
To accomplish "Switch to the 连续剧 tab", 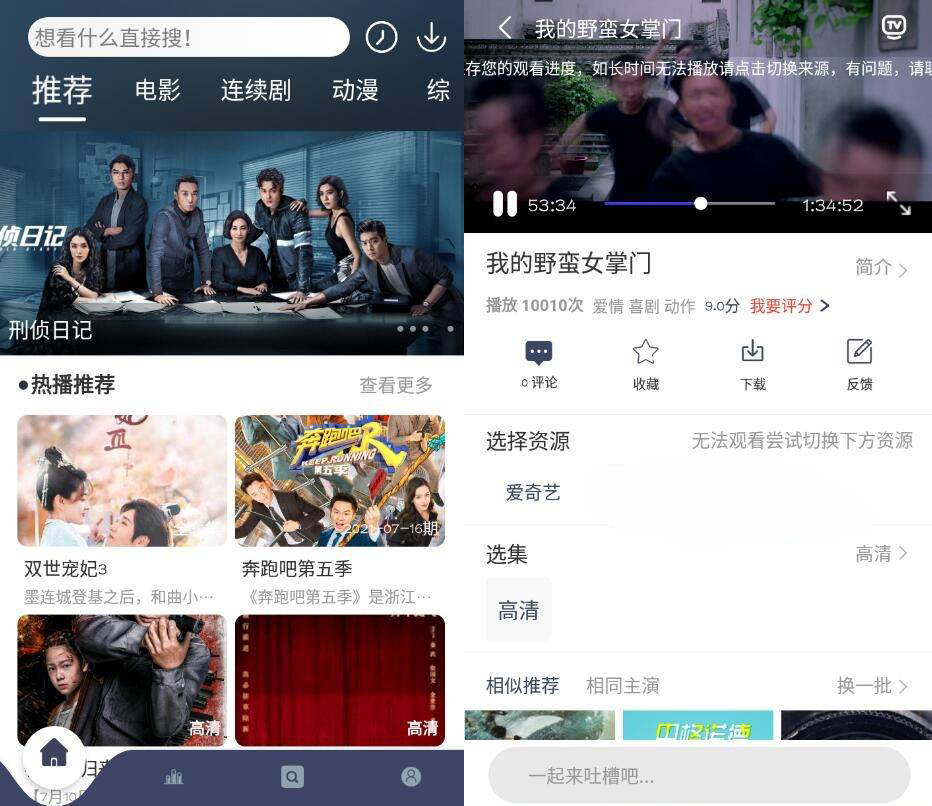I will [256, 90].
